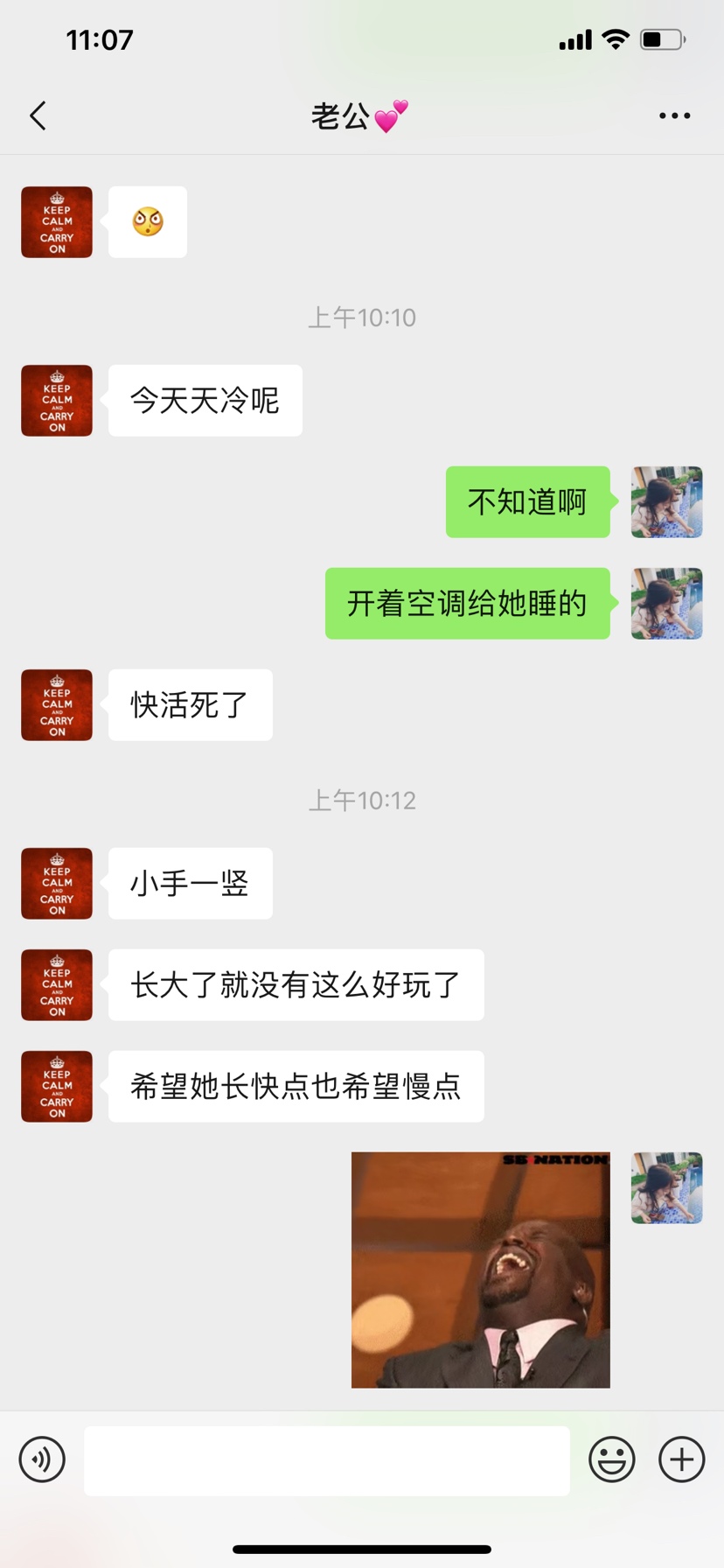Open contact avatar beside 今天天冷呢
Viewport: 724px width, 1568px height.
click(57, 401)
